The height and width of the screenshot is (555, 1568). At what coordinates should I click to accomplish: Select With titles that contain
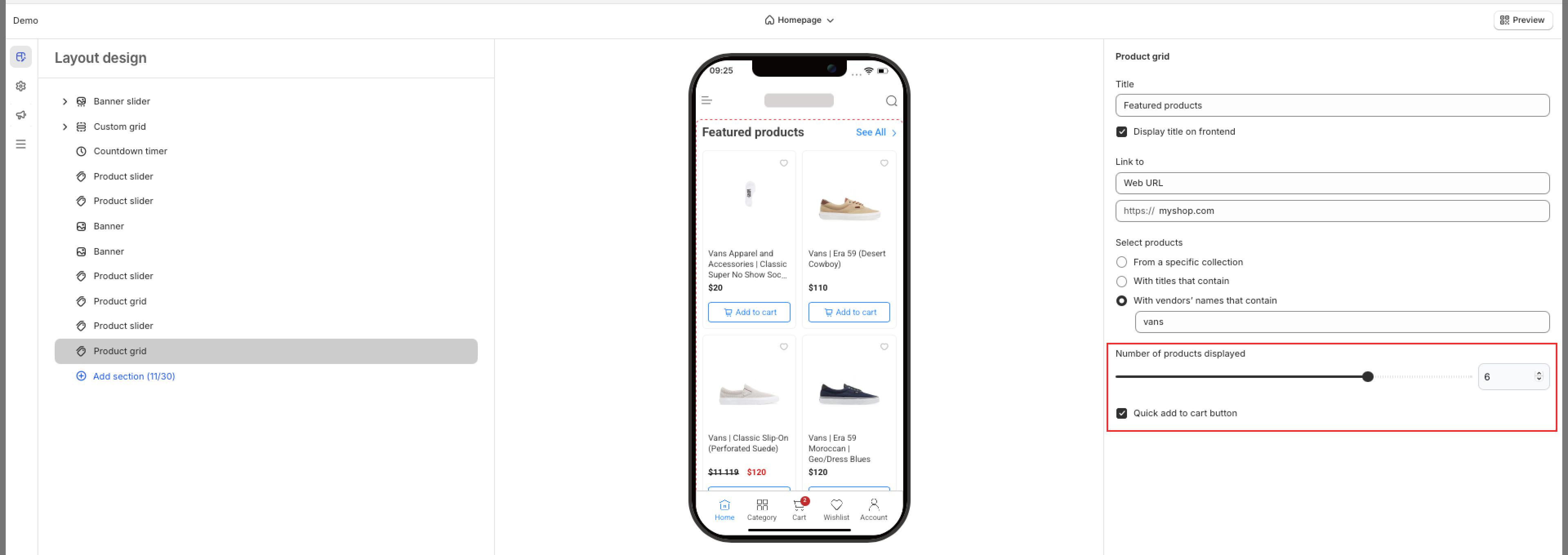1121,281
